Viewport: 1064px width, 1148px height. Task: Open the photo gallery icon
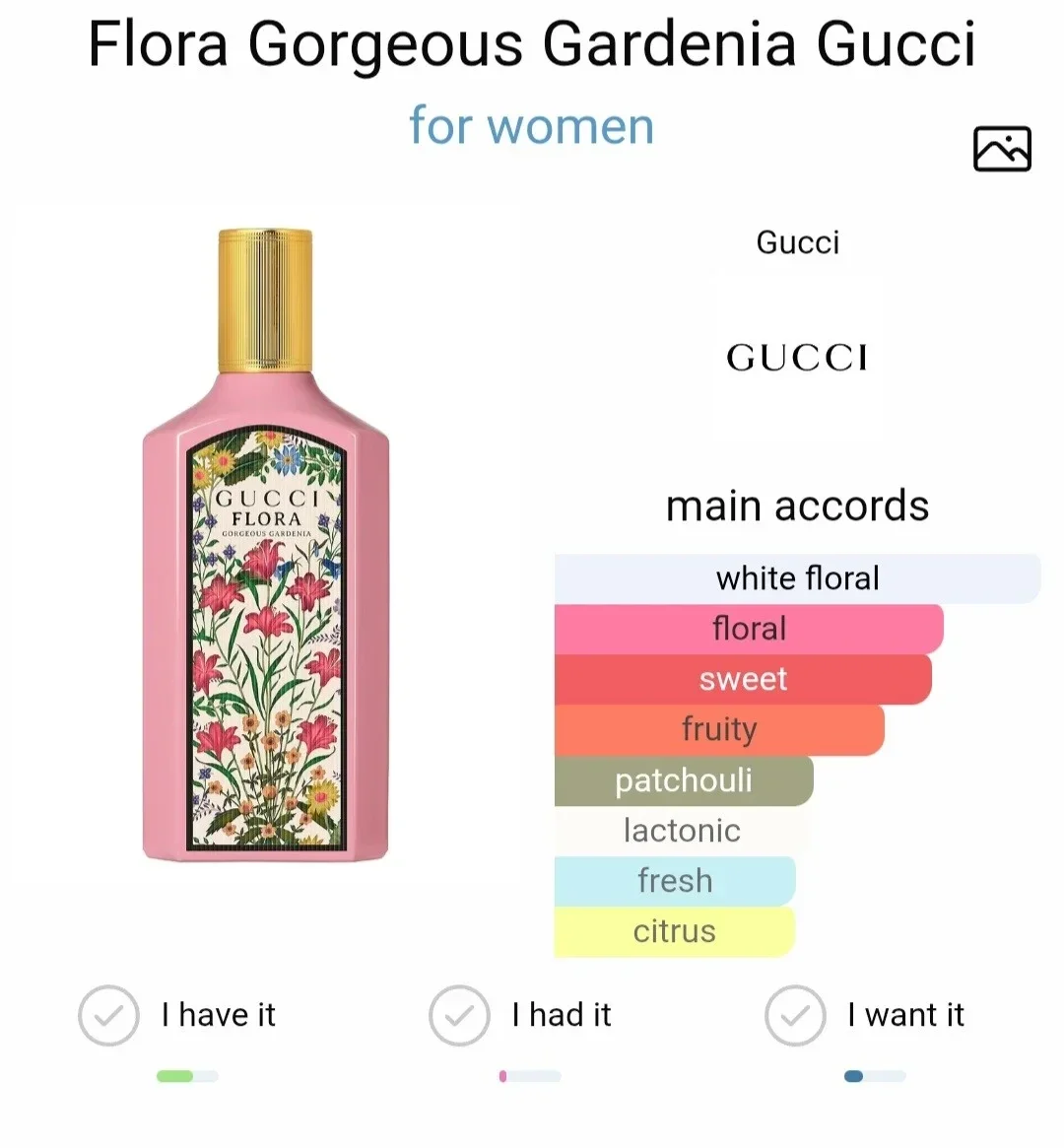point(1002,149)
